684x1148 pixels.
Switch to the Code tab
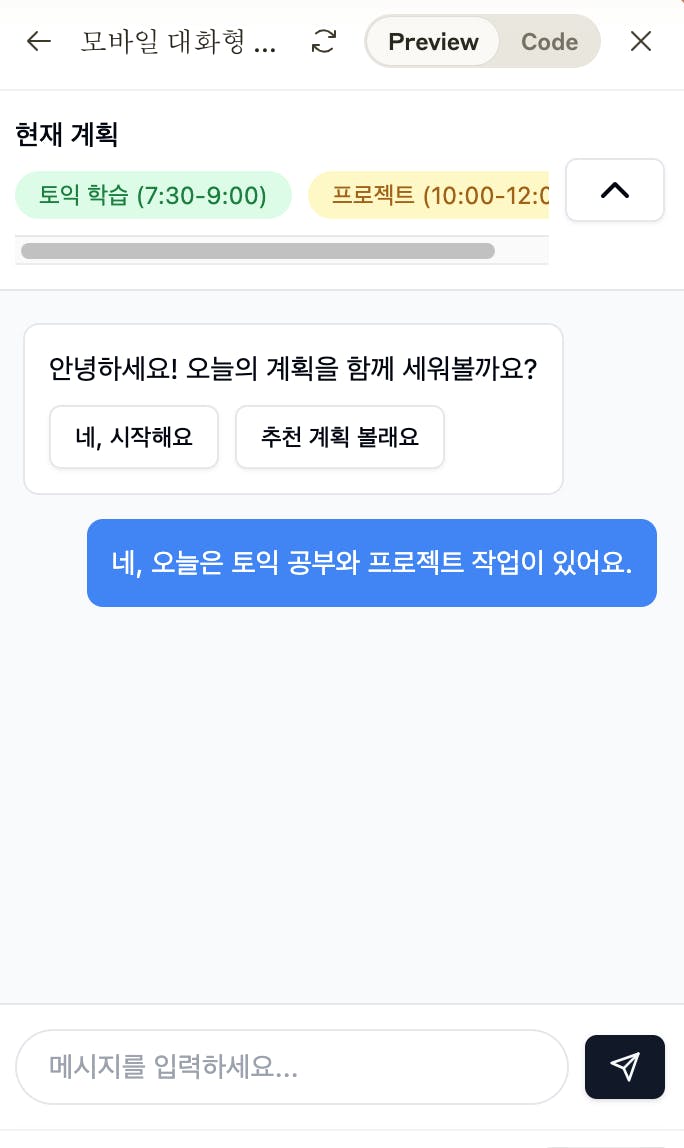coord(549,42)
